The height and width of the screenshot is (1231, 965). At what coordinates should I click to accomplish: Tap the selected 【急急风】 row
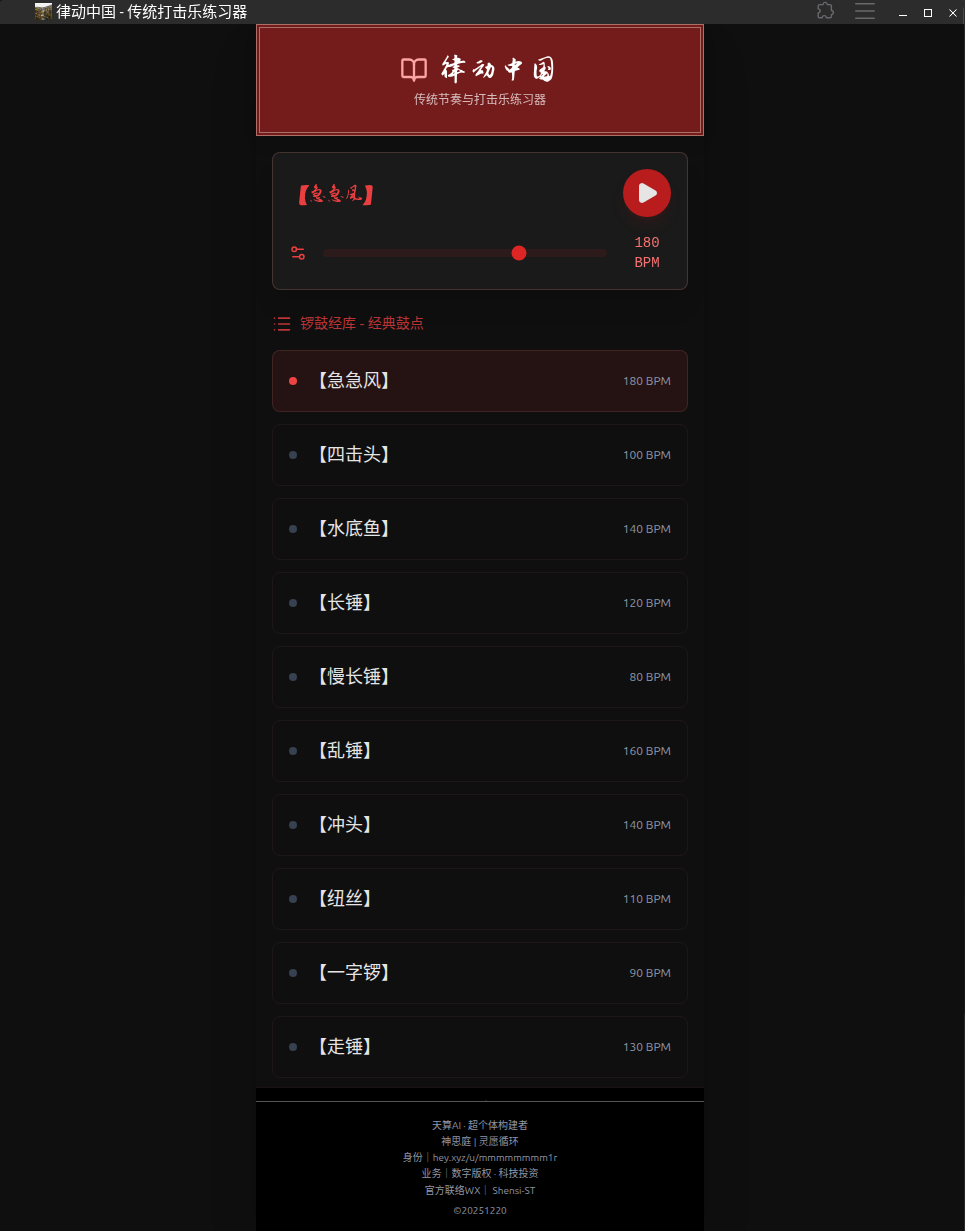tap(479, 381)
